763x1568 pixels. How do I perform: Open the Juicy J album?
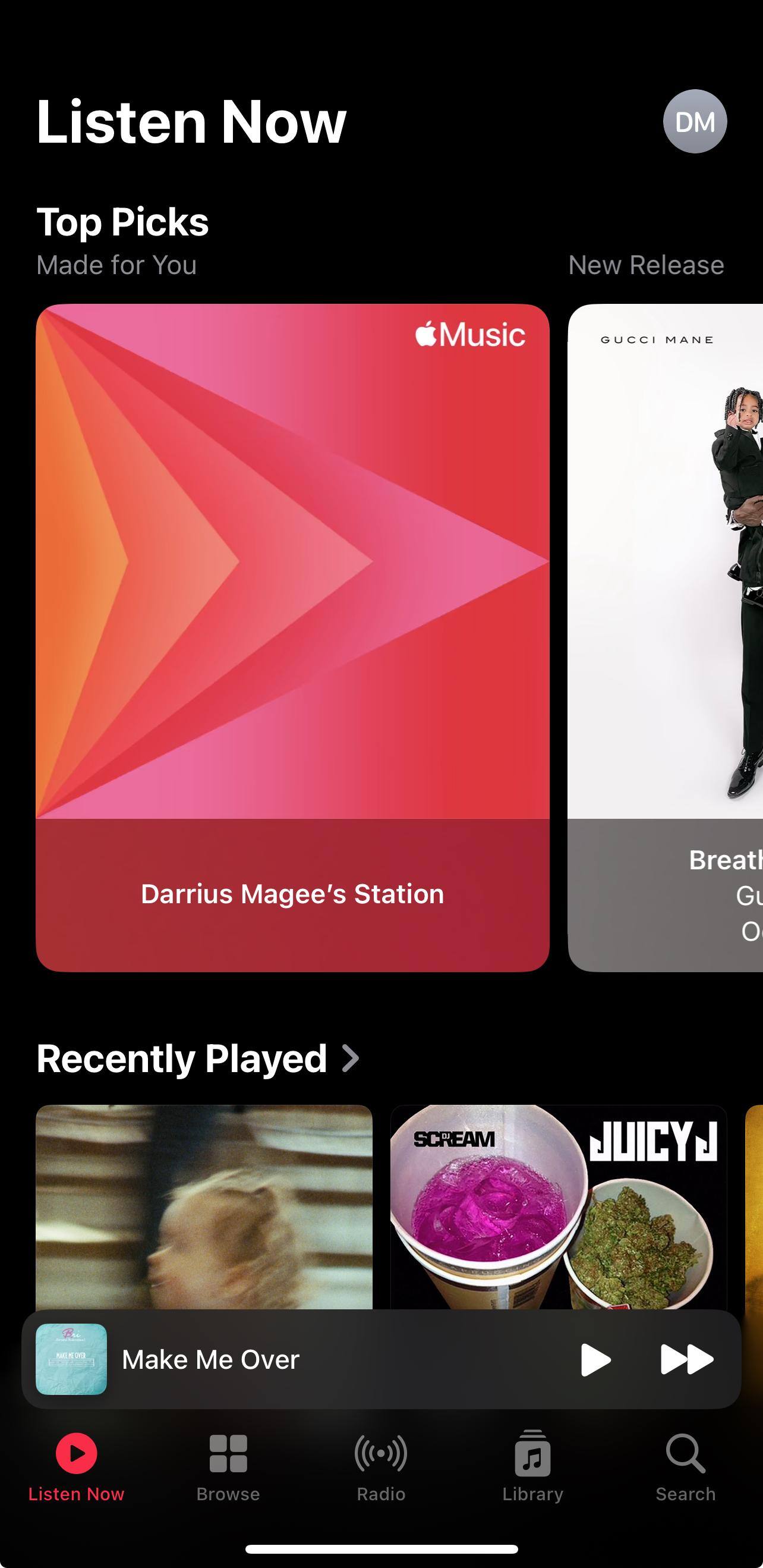558,1206
